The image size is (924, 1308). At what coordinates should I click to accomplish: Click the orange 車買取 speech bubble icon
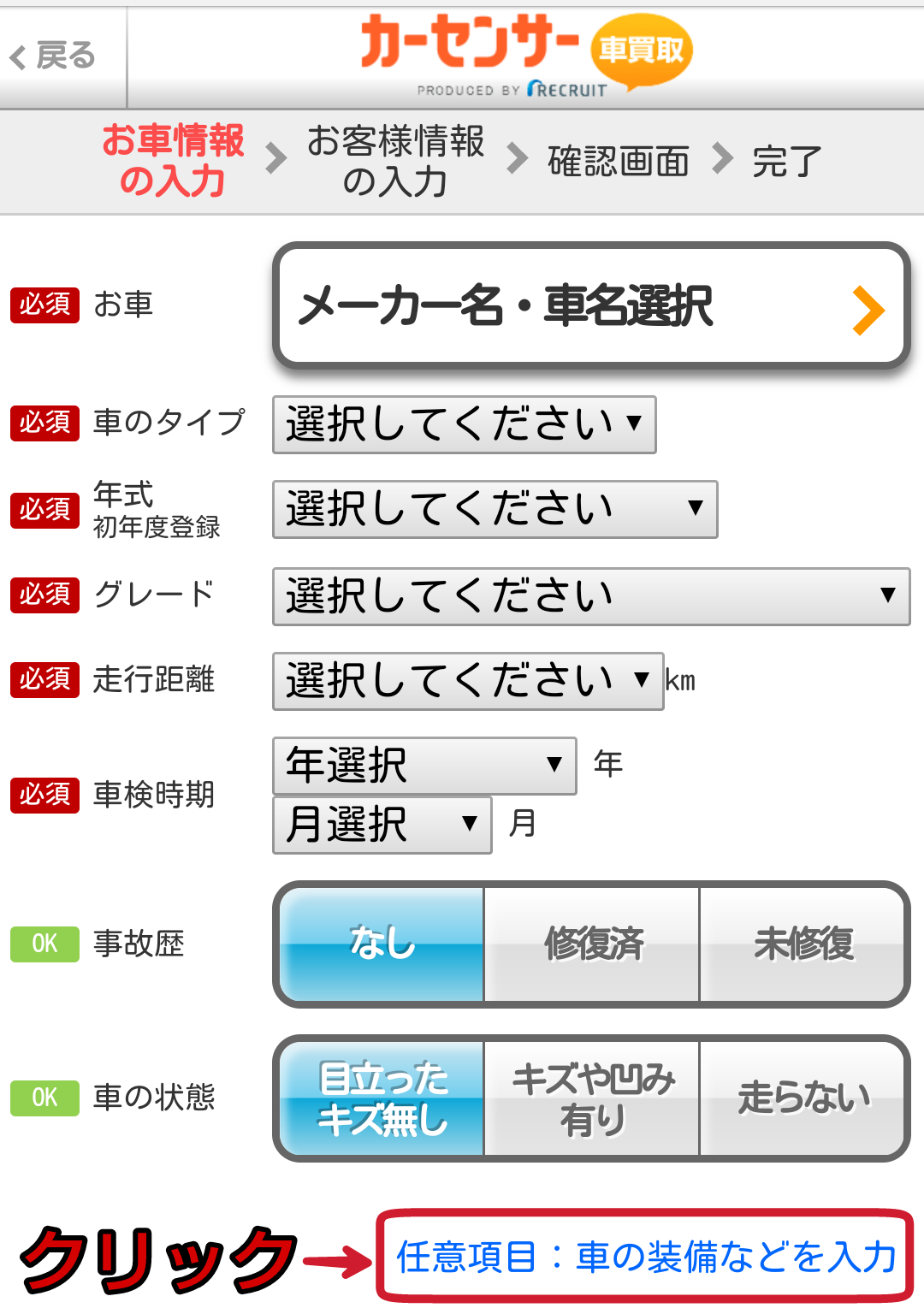642,50
